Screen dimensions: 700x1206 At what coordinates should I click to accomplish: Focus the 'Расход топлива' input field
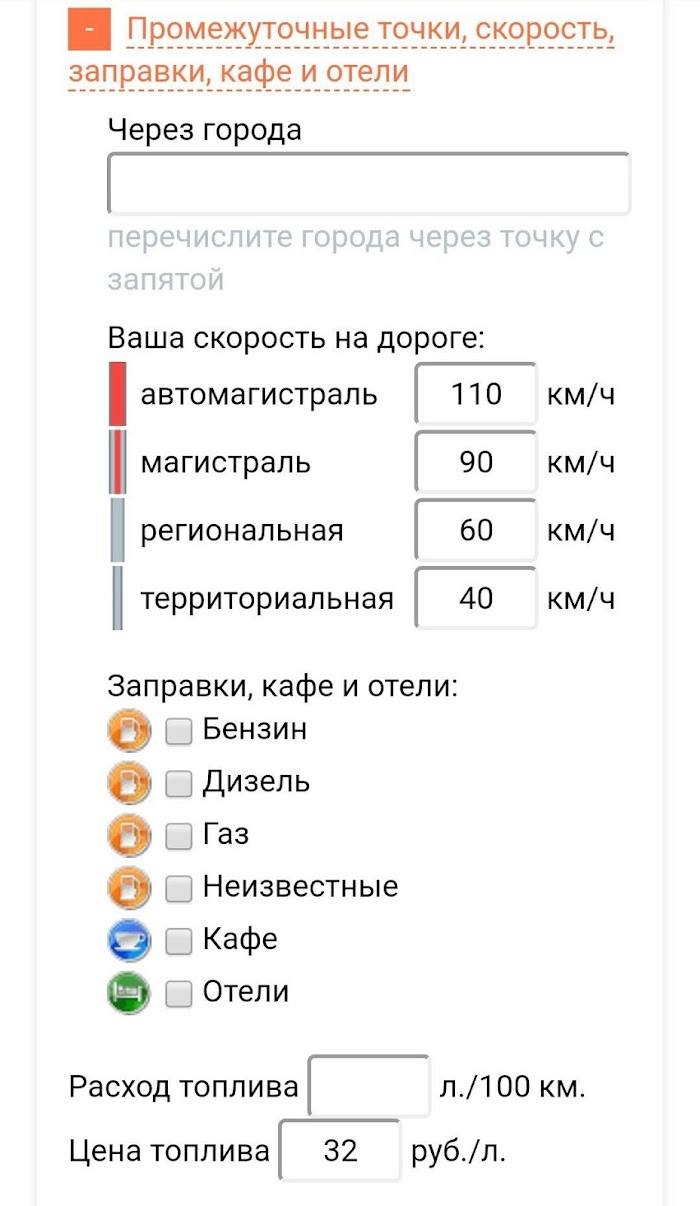[x=369, y=1086]
